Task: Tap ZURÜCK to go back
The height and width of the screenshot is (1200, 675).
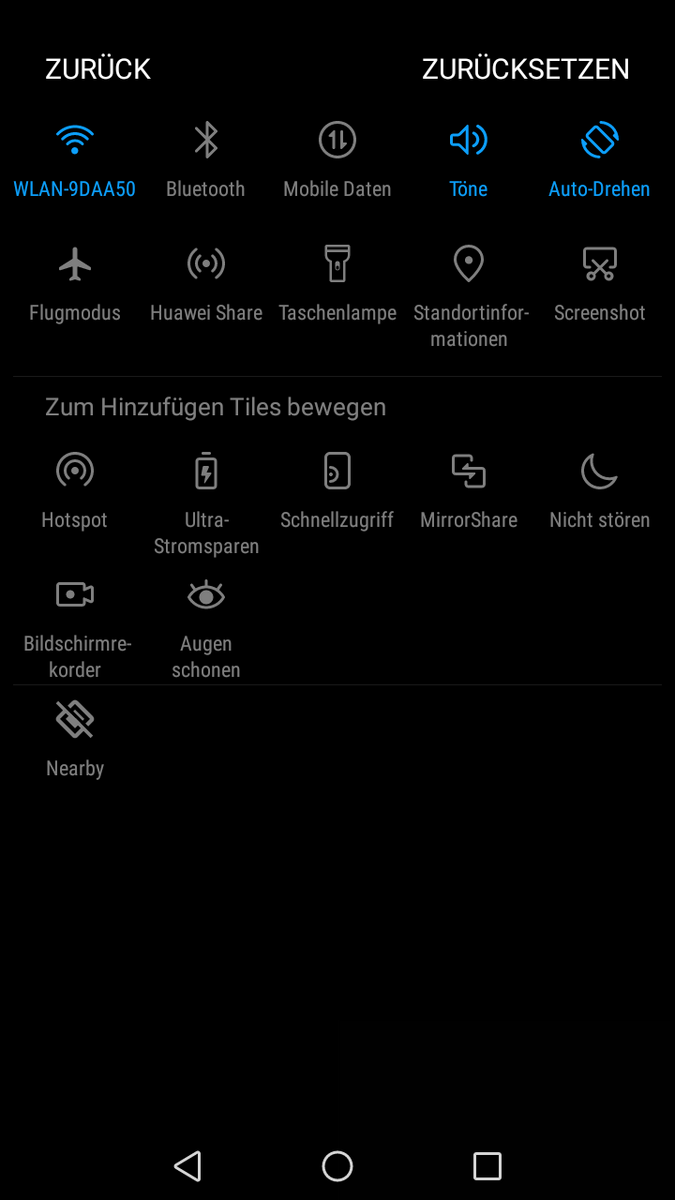Action: [x=98, y=69]
